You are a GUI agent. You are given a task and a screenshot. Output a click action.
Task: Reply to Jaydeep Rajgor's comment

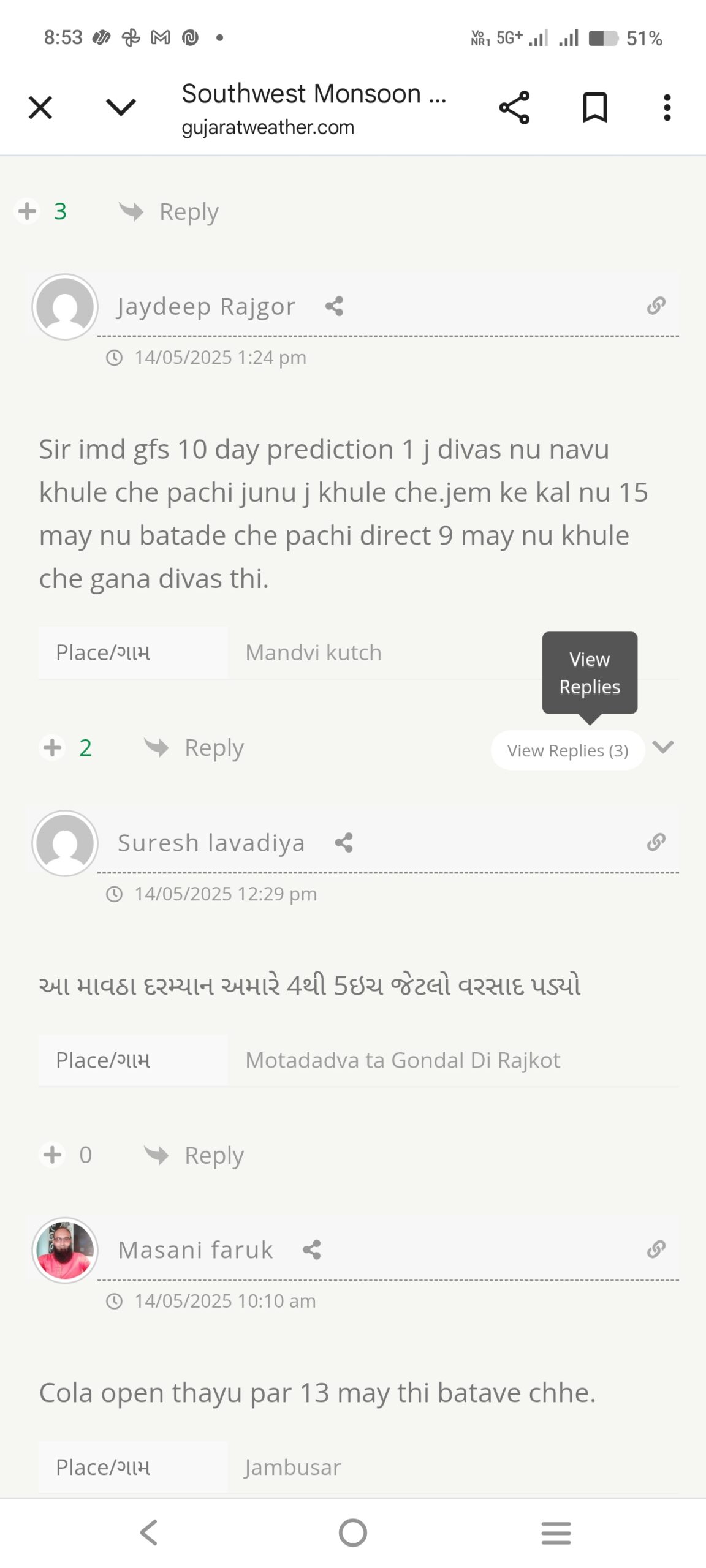(x=195, y=748)
